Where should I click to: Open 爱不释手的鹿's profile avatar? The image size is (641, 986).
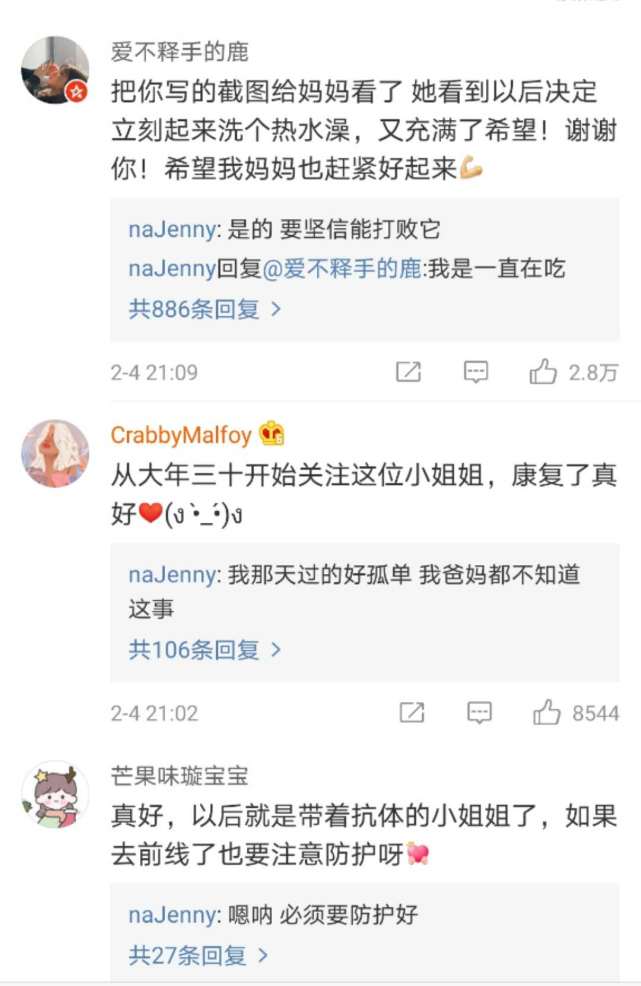(55, 70)
